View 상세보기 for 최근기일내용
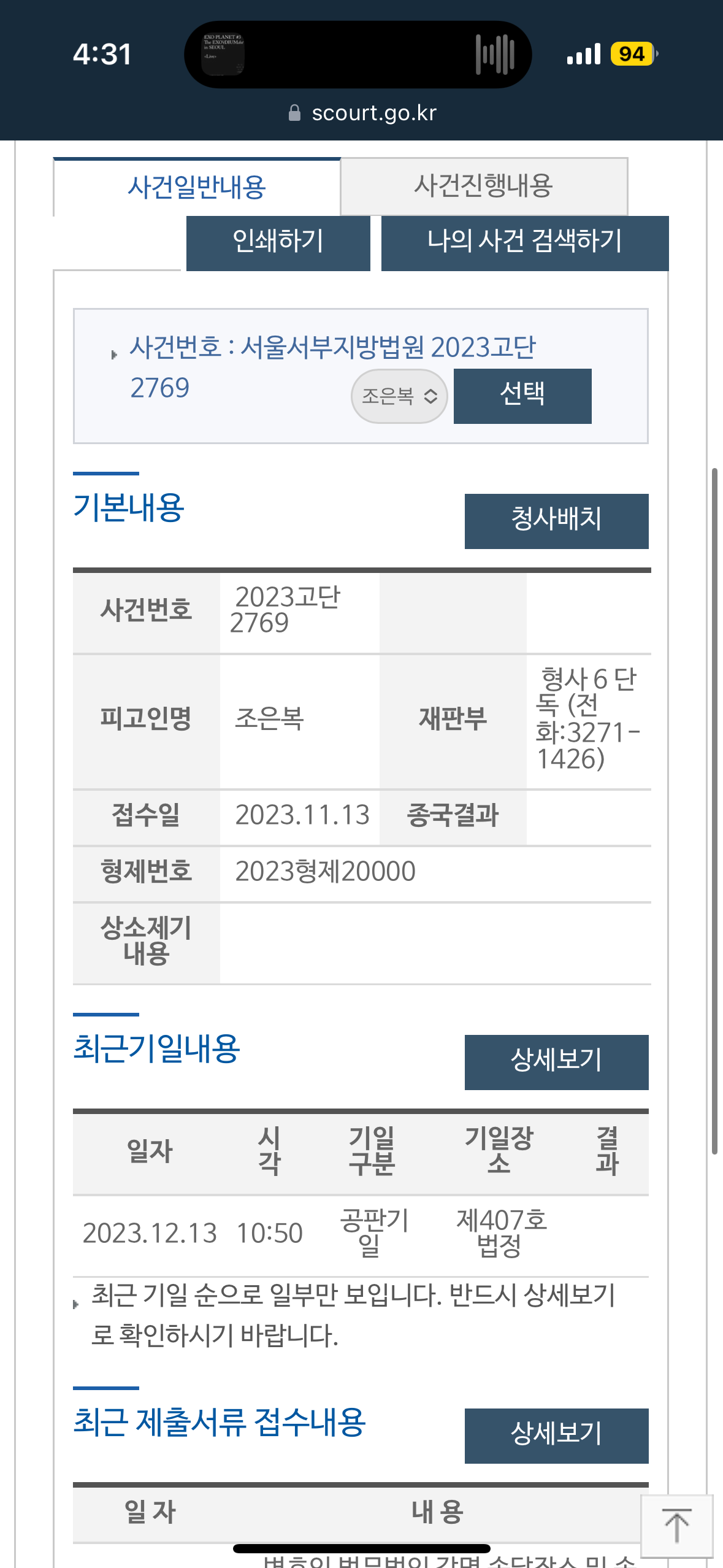 click(x=556, y=1062)
